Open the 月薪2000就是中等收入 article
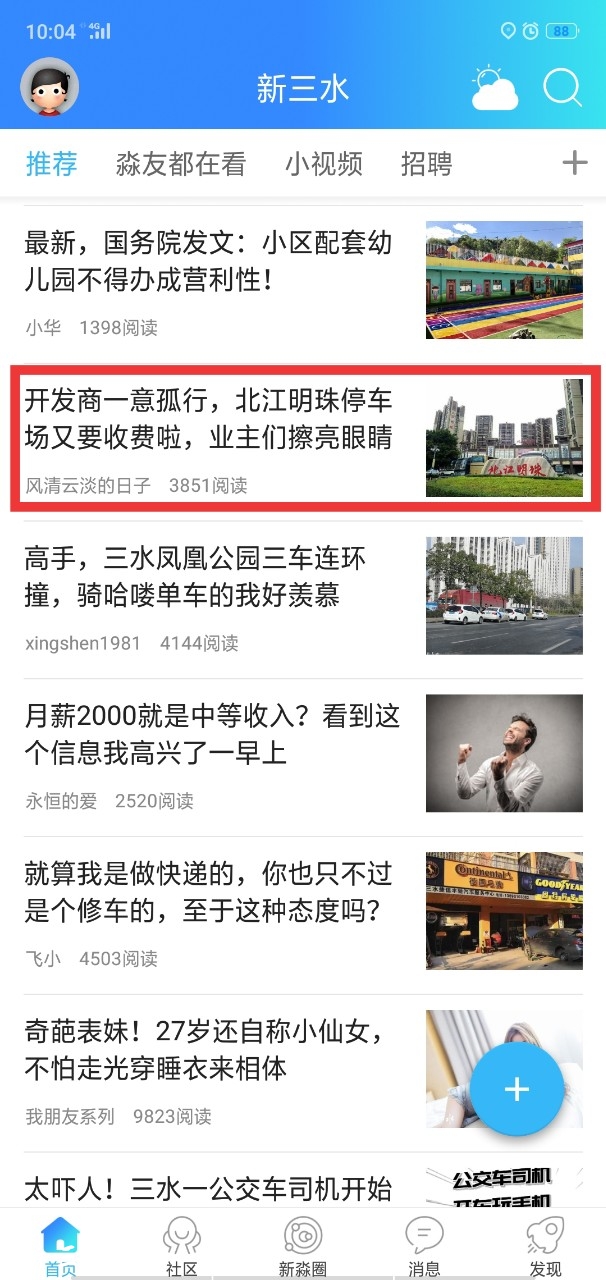606x1280 pixels. pyautogui.click(x=212, y=734)
